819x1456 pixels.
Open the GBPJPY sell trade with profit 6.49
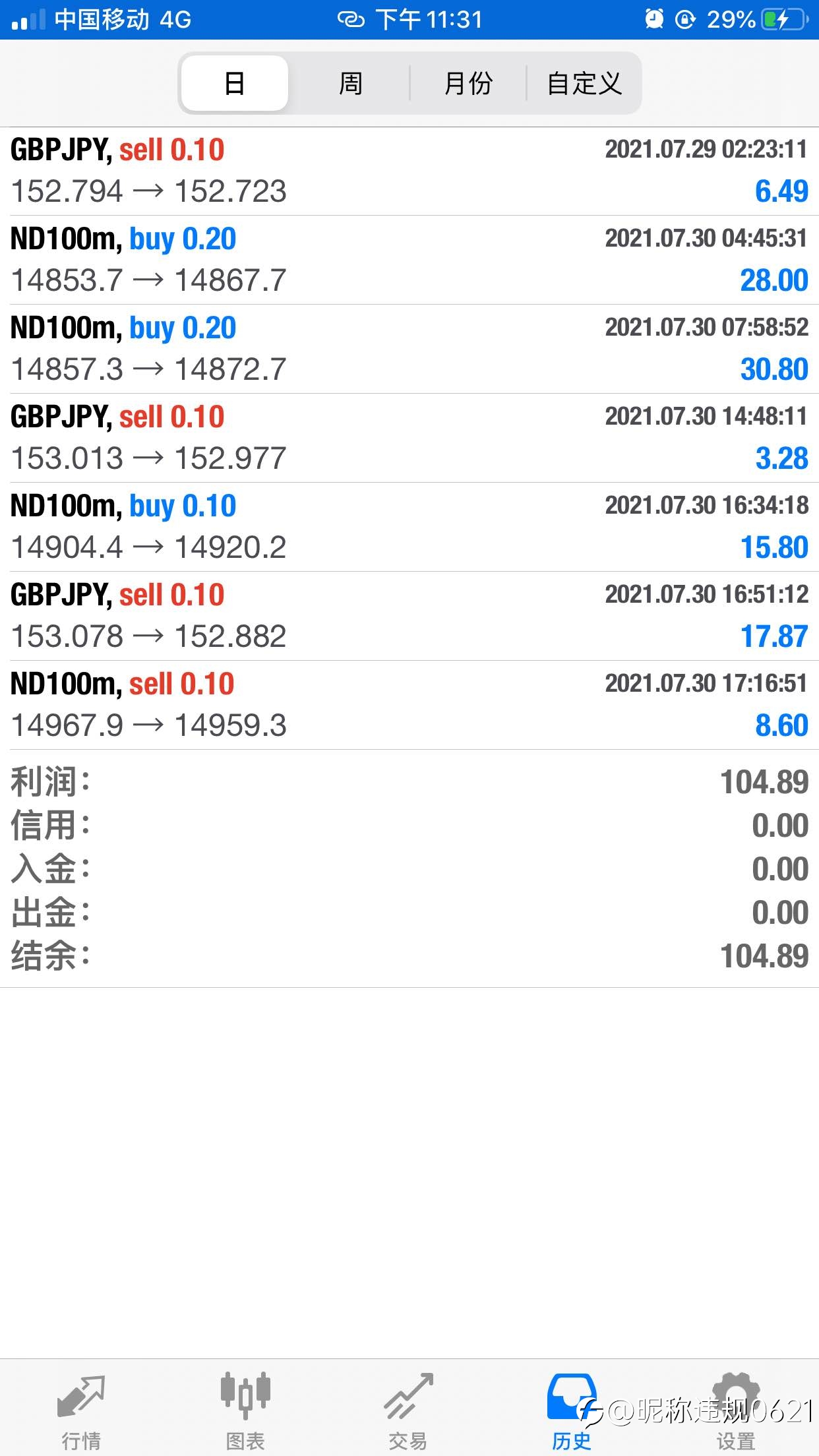[x=409, y=171]
